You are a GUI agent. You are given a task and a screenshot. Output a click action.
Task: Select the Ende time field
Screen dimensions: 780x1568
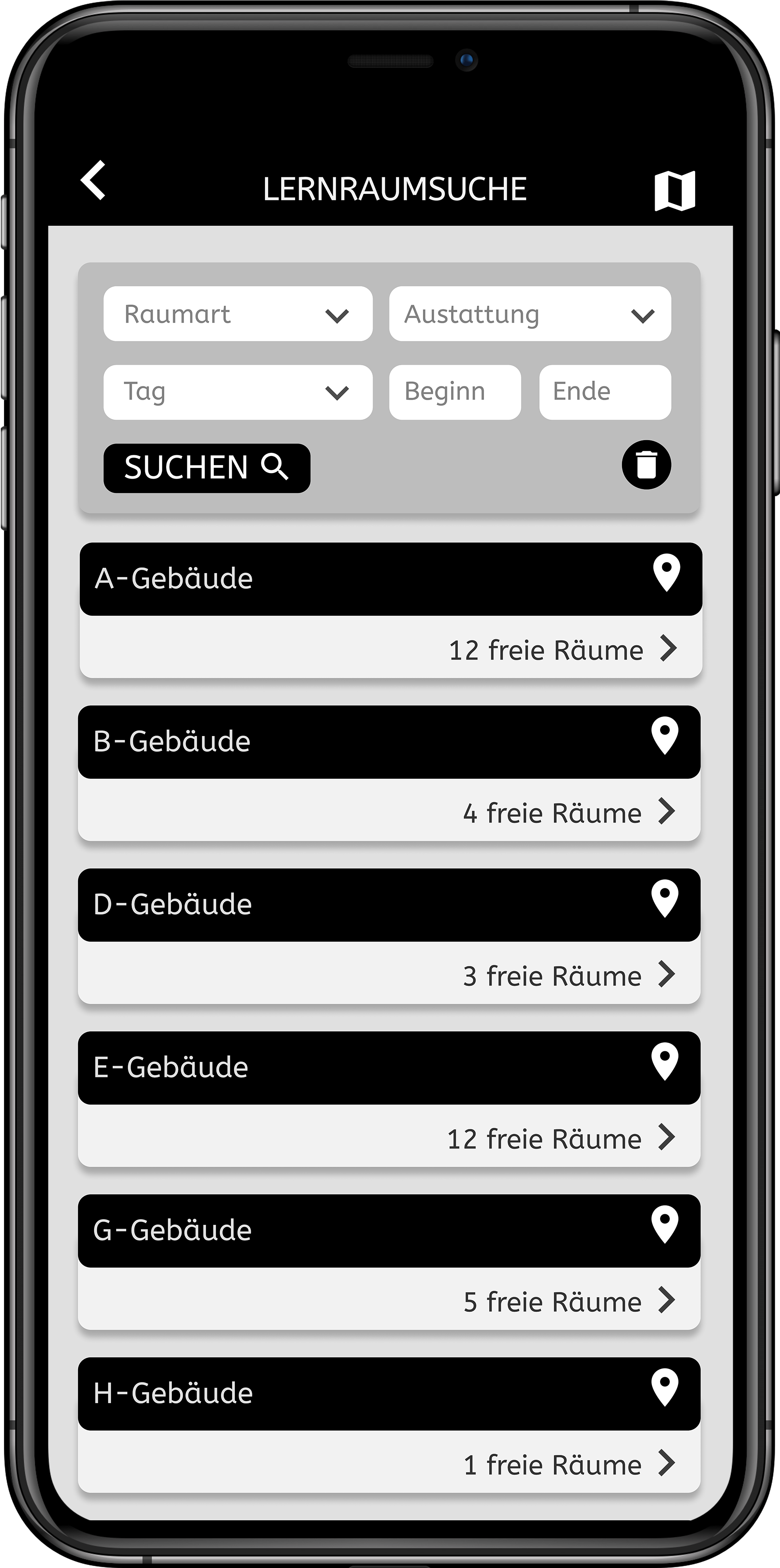point(604,392)
